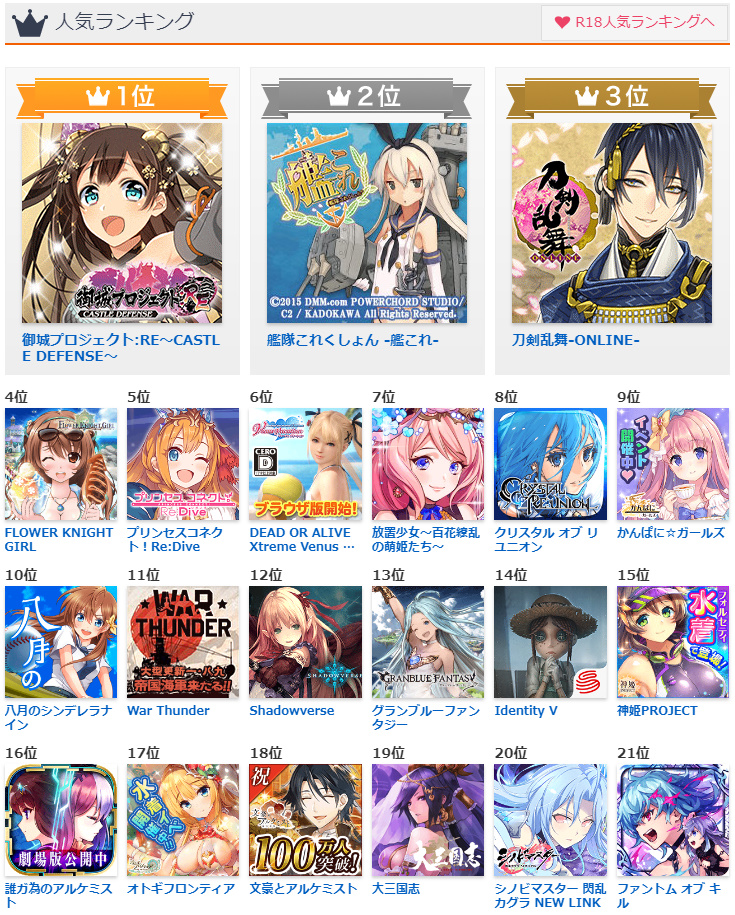Select DEAD OR ALIVE Xtreme Venus tile
Image resolution: width=735 pixels, height=915 pixels.
tap(305, 464)
